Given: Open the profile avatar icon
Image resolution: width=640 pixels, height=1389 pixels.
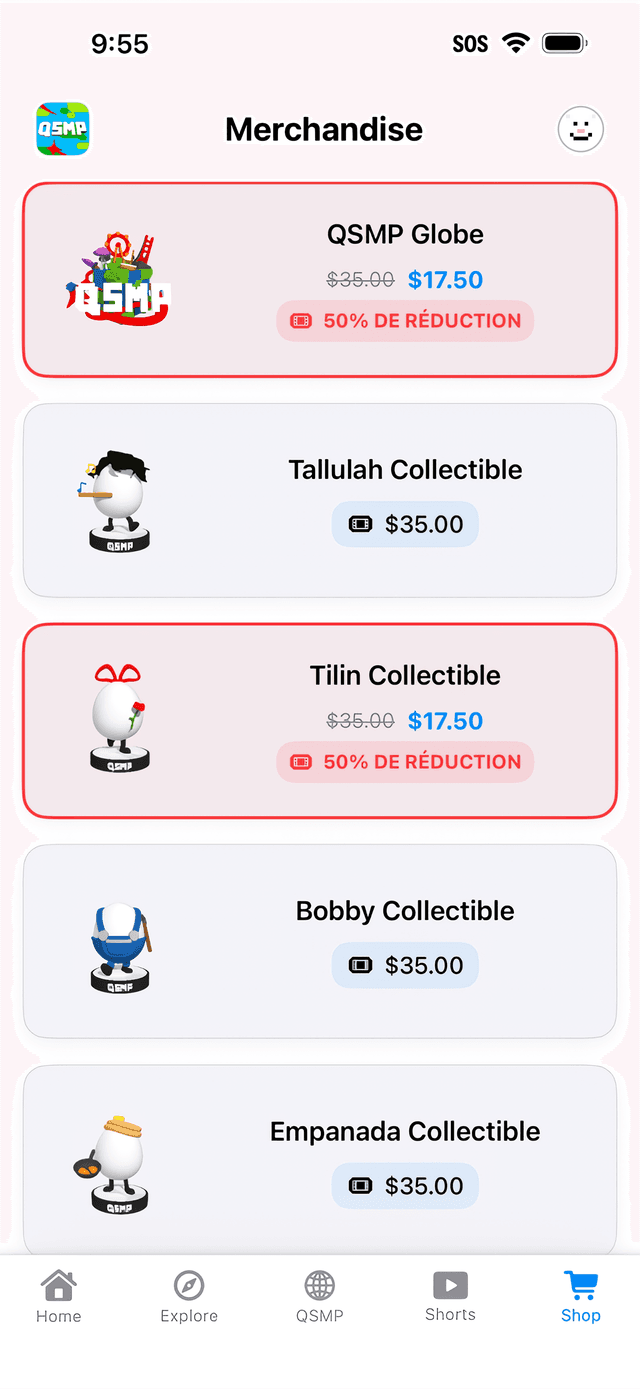Looking at the screenshot, I should pyautogui.click(x=581, y=130).
